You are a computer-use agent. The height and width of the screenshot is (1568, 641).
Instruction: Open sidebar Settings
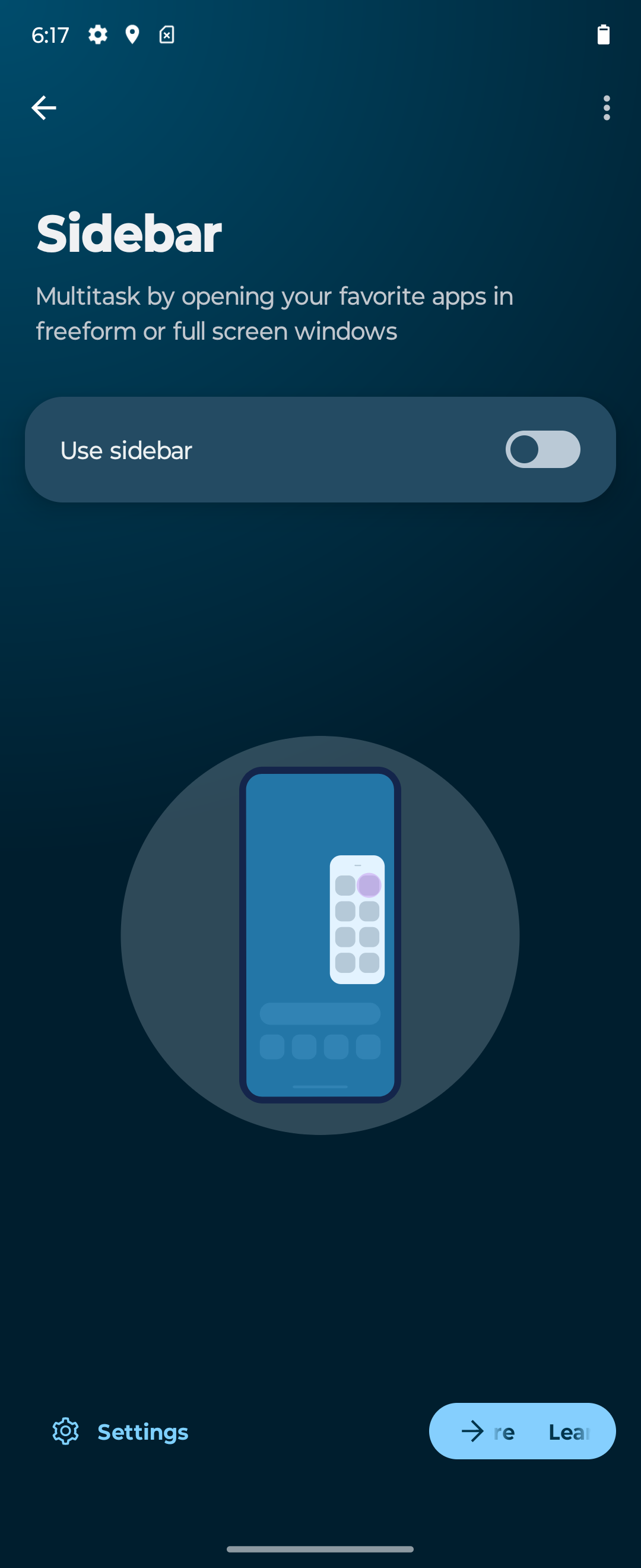pos(120,1431)
